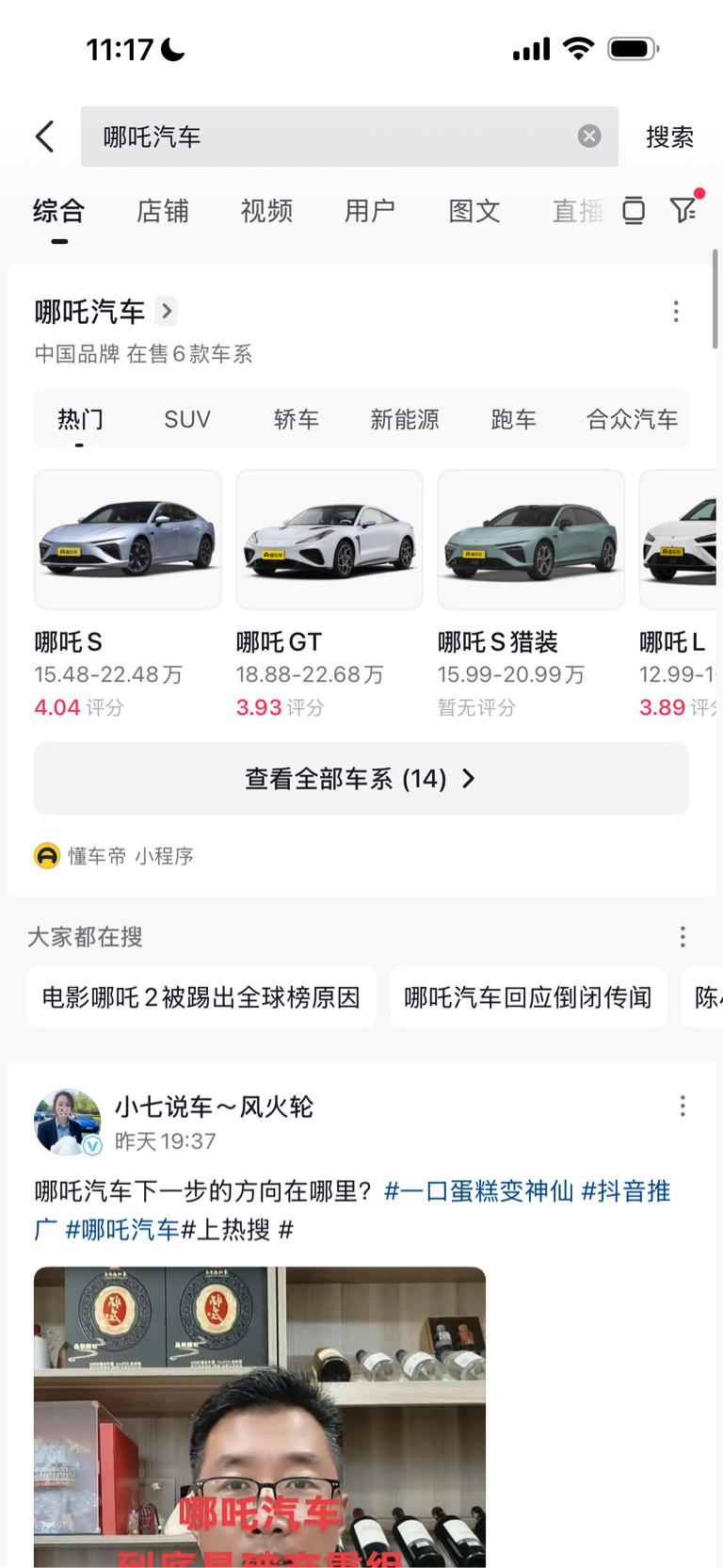Focus the 哪吒汽车 search field
Image resolution: width=723 pixels, height=1568 pixels.
point(329,137)
